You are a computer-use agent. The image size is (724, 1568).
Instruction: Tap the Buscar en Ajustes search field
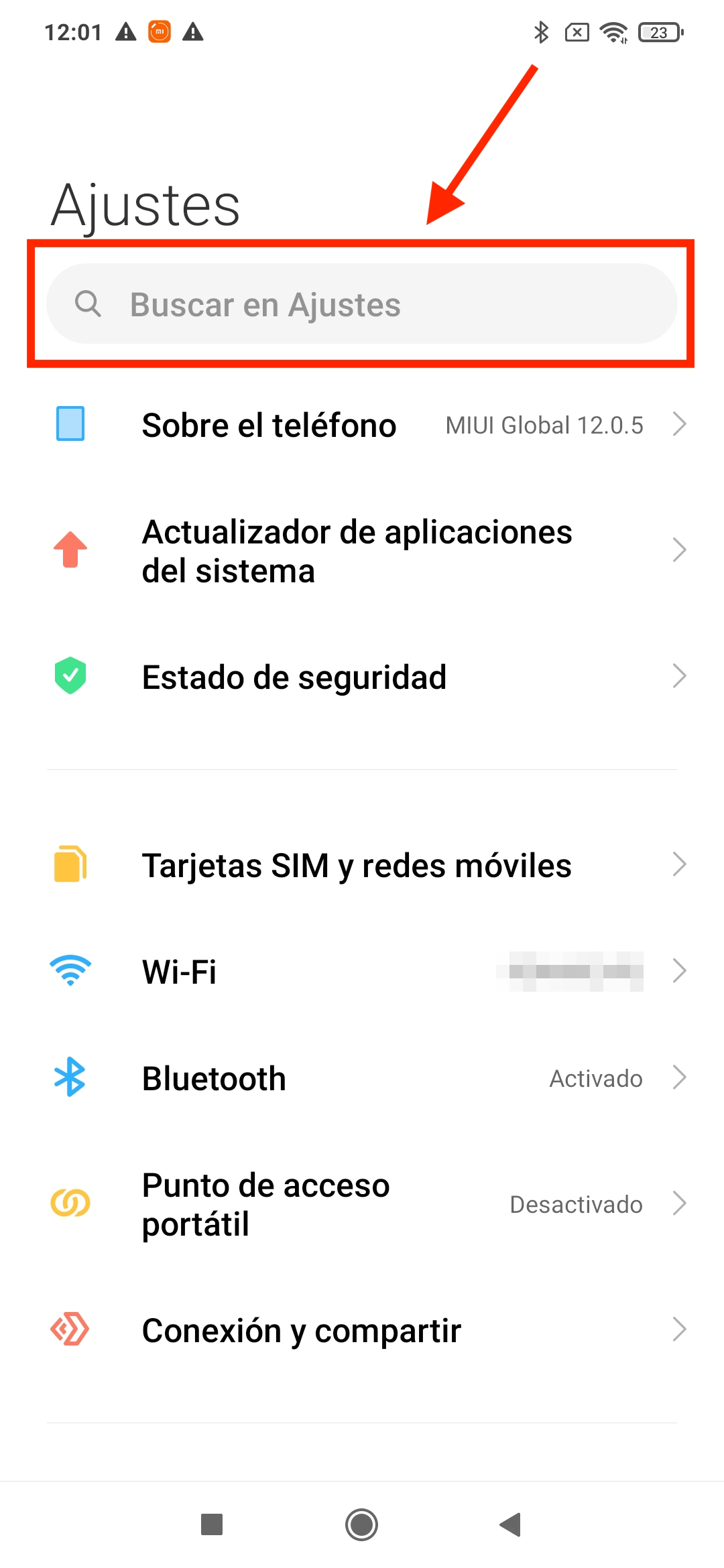[362, 304]
